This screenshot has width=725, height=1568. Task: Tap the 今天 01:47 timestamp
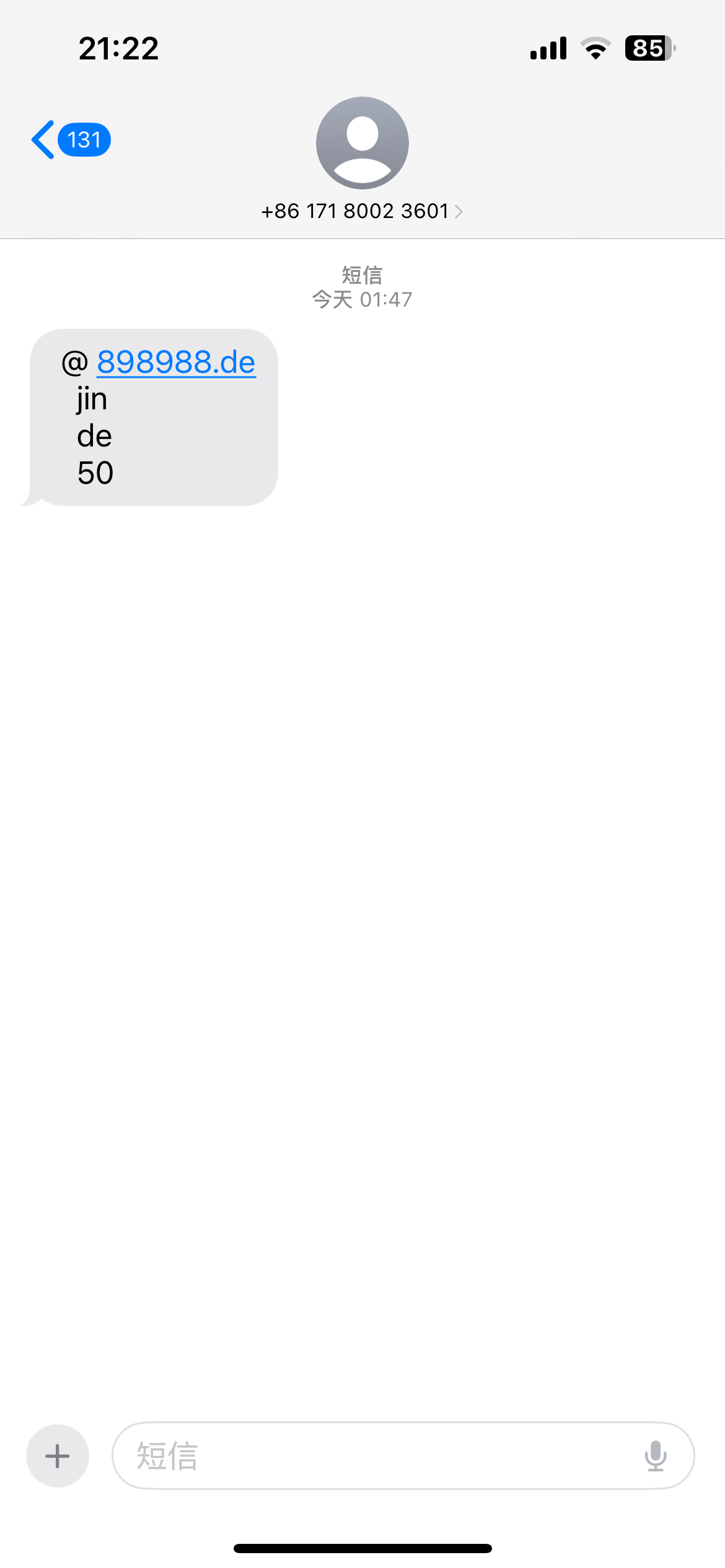coord(361,300)
